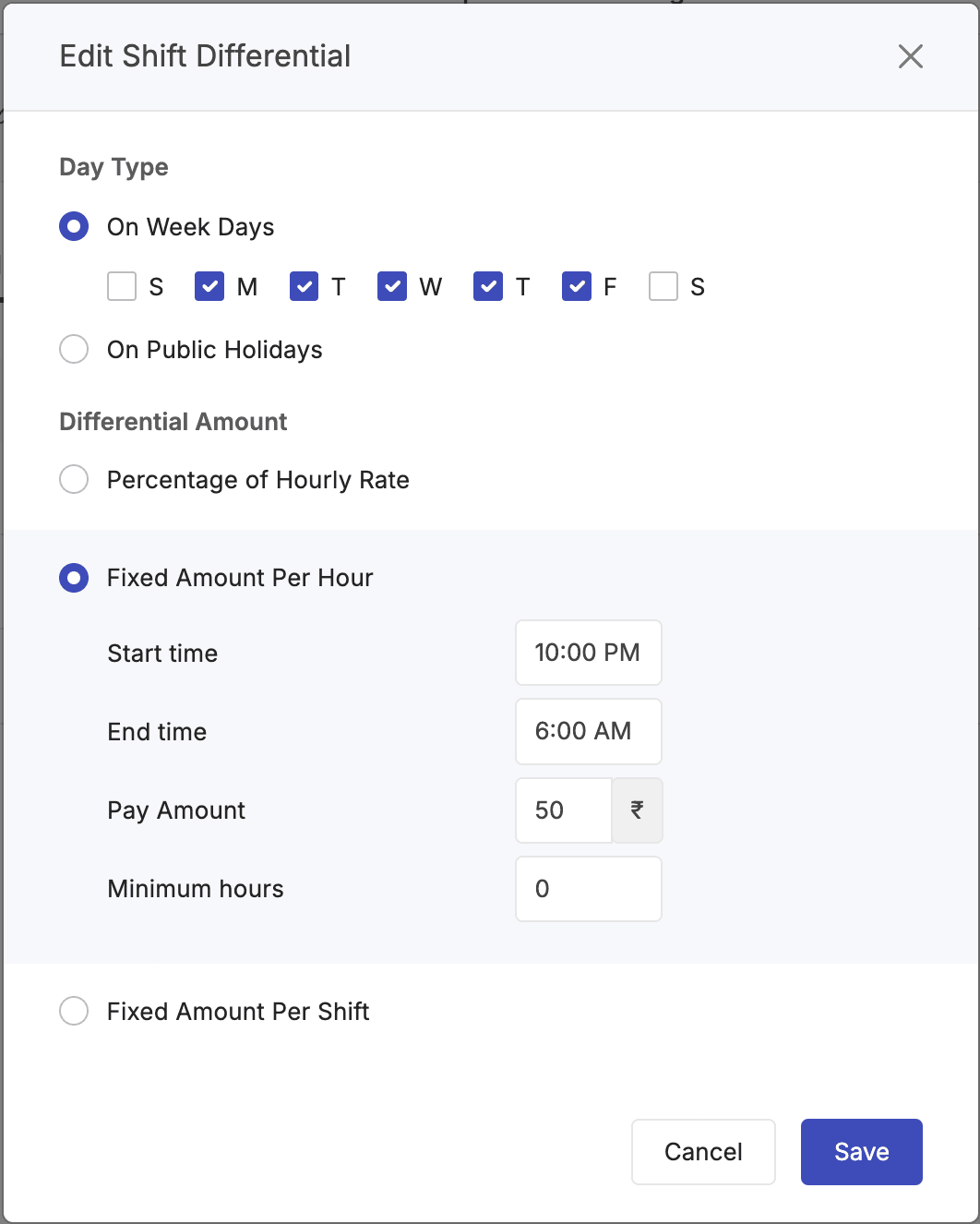The height and width of the screenshot is (1224, 980).
Task: Cancel editing the shift differential
Action: (703, 1152)
